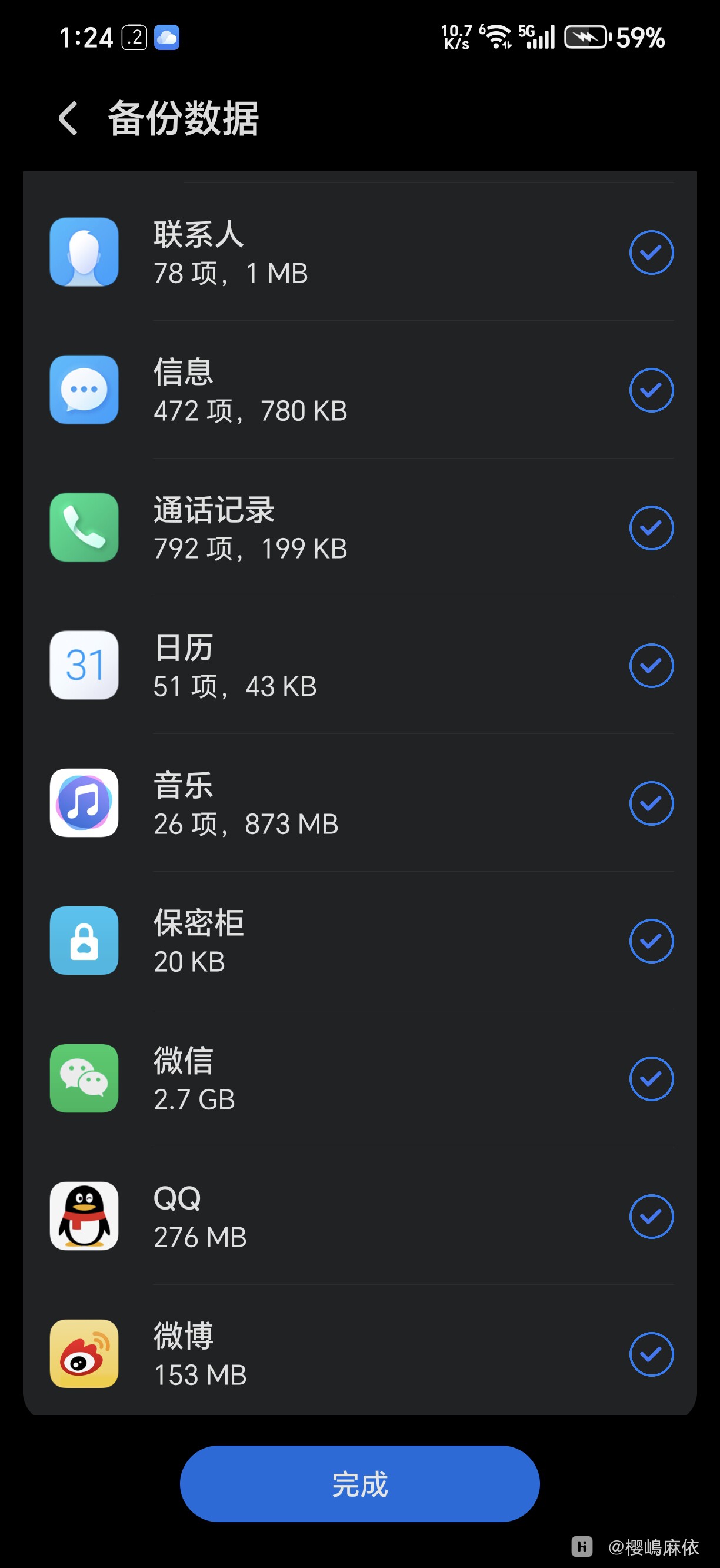Uncheck the QQ backup selection

pyautogui.click(x=651, y=1216)
